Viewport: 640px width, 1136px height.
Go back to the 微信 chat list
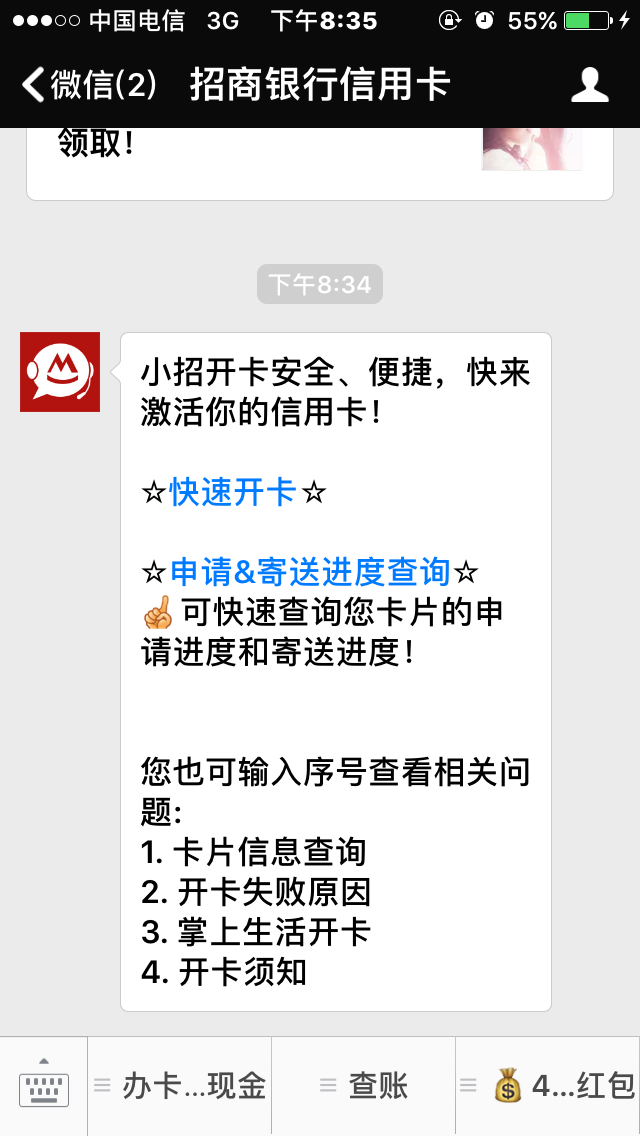[88, 85]
